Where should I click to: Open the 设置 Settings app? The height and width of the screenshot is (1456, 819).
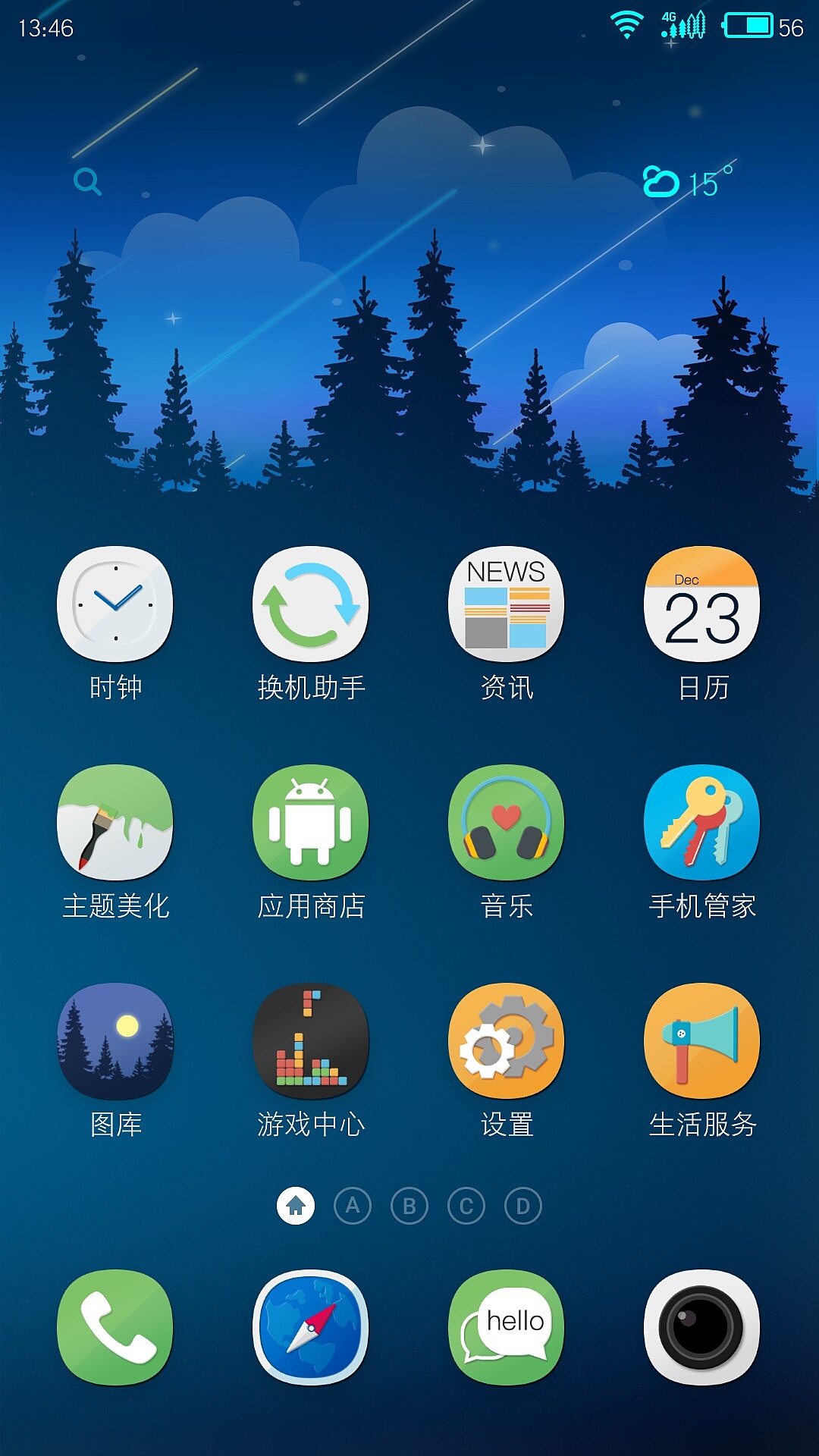pyautogui.click(x=506, y=1043)
